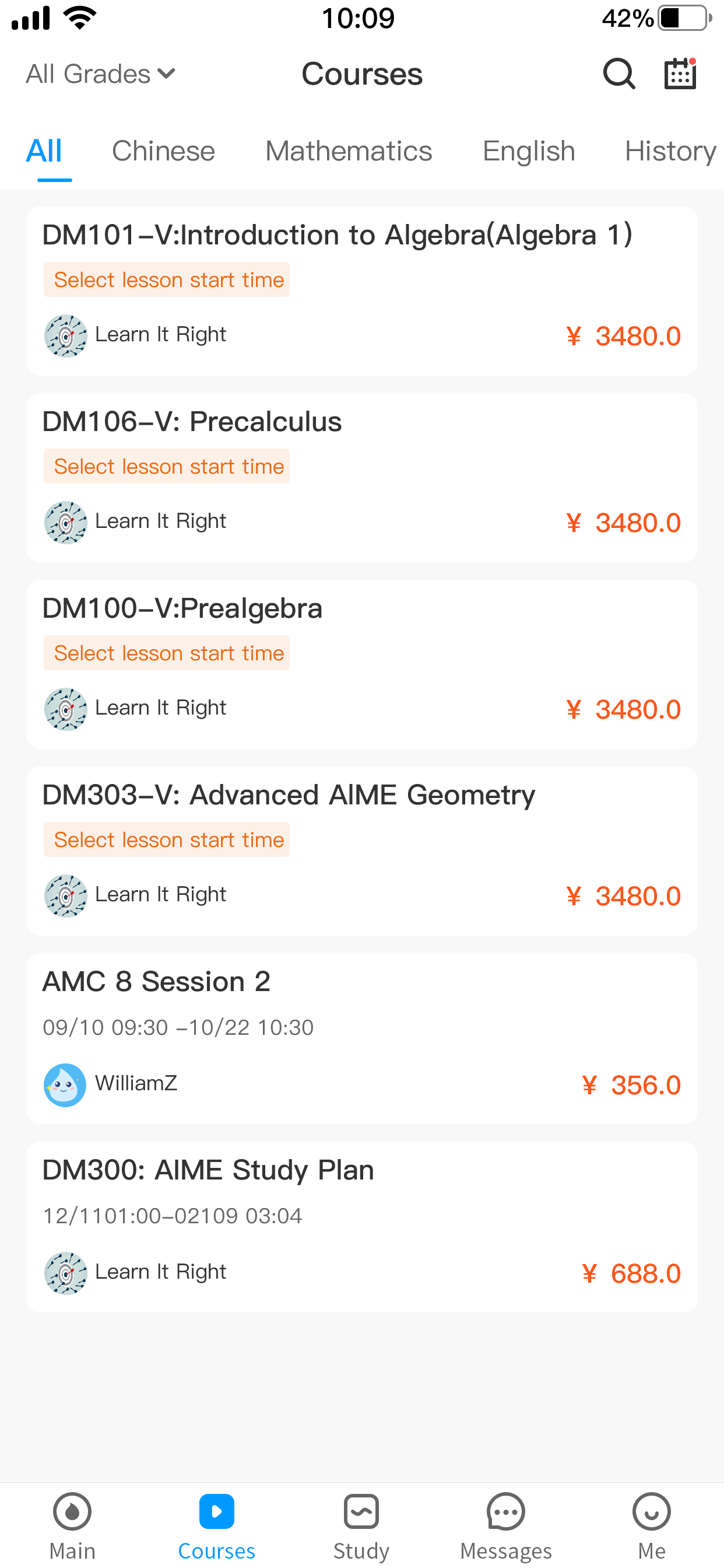The image size is (724, 1568).
Task: View the DM300 AIME Study Plan course
Action: coord(362,1227)
